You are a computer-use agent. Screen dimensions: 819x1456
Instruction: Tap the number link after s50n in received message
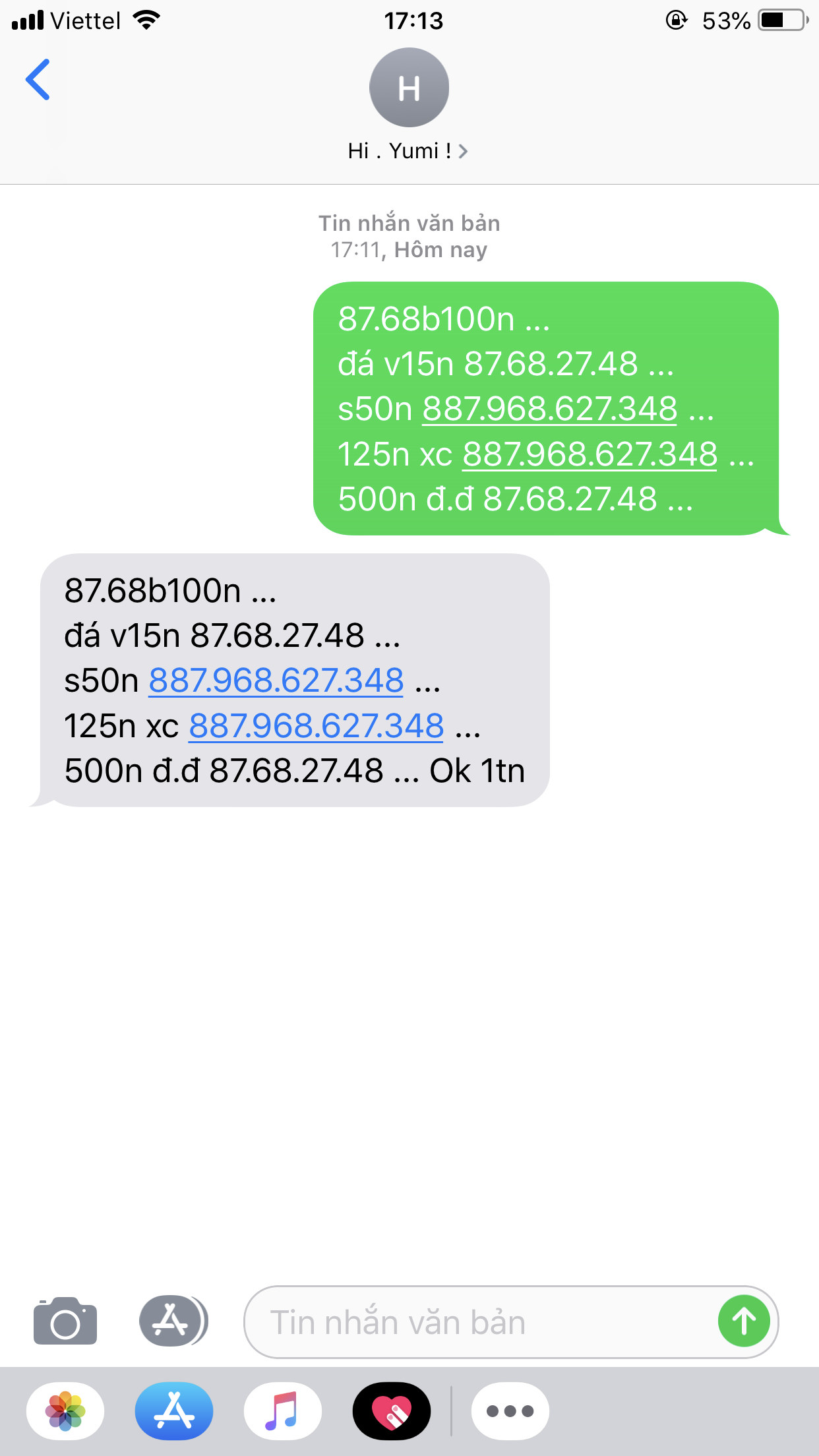click(x=276, y=681)
